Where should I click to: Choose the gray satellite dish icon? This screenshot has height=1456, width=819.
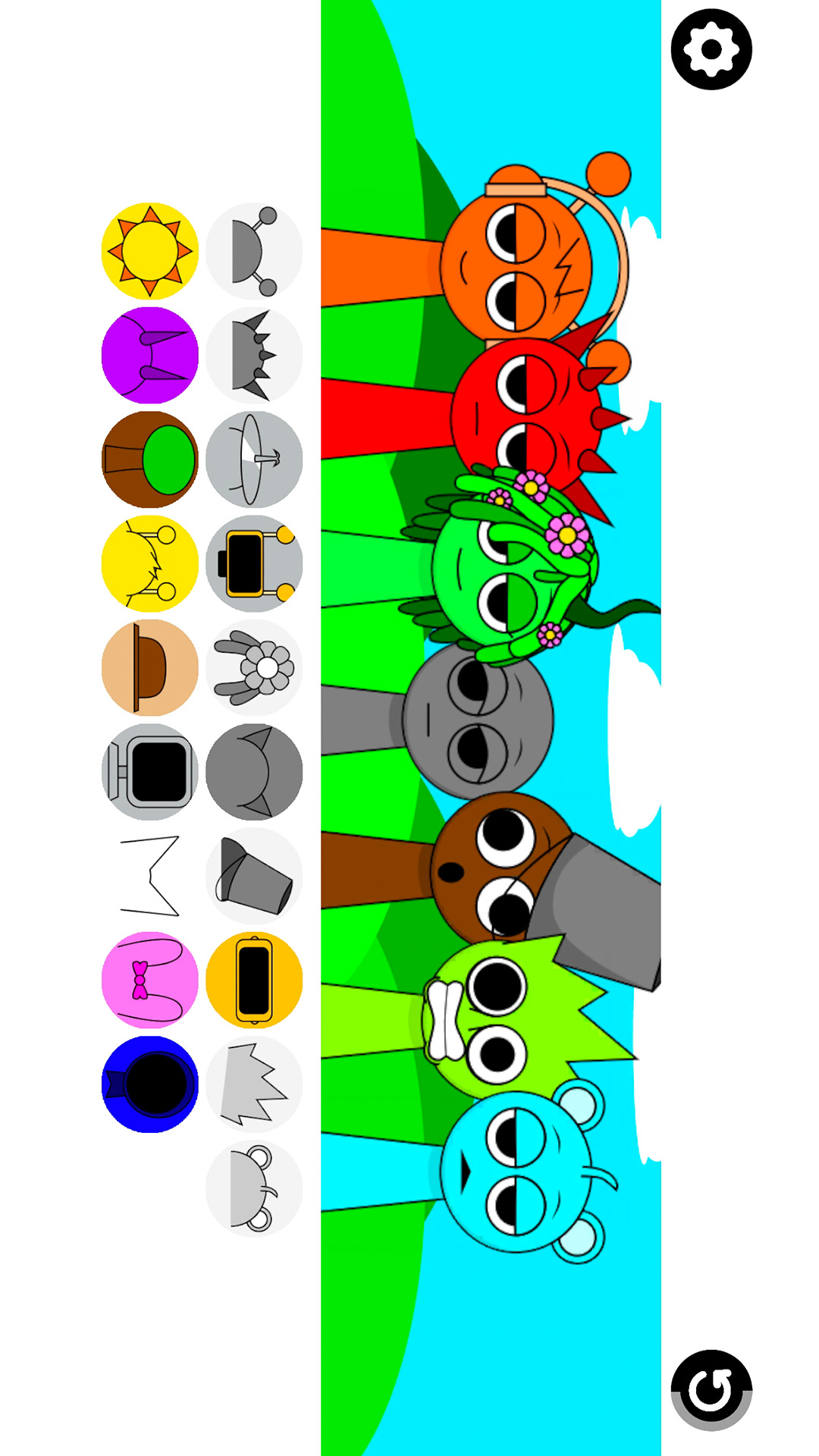(x=254, y=460)
